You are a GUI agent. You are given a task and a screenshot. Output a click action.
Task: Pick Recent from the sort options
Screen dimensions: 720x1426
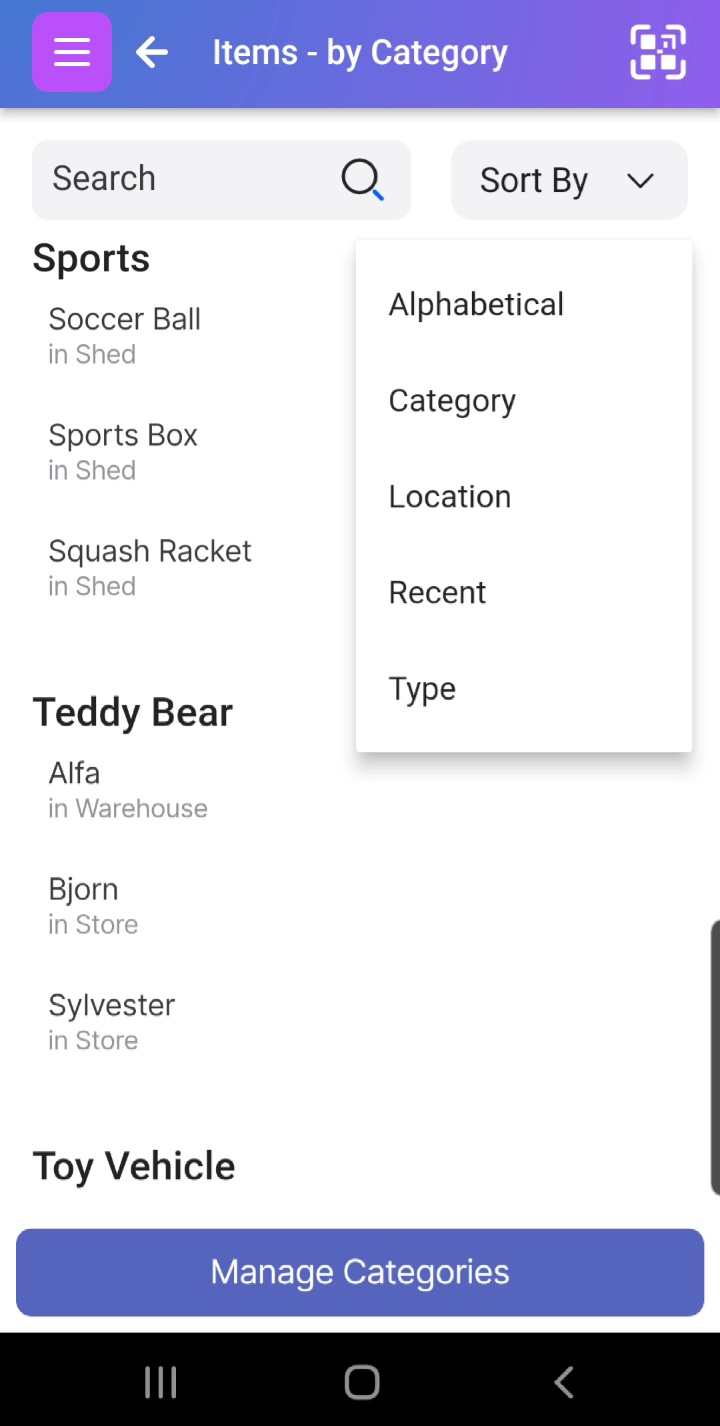point(437,592)
